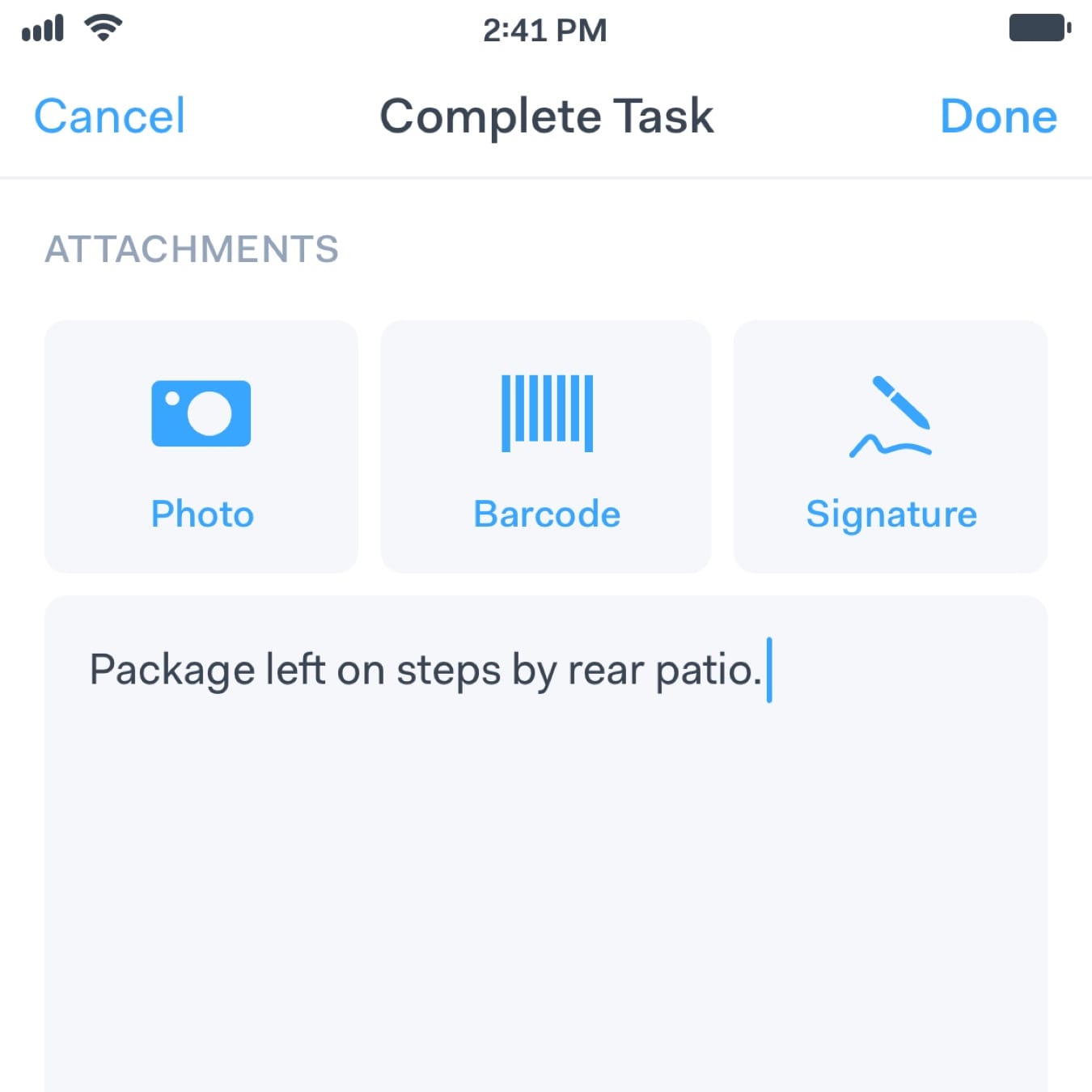Tap Done to finish the task
The height and width of the screenshot is (1092, 1092).
pyautogui.click(x=998, y=116)
